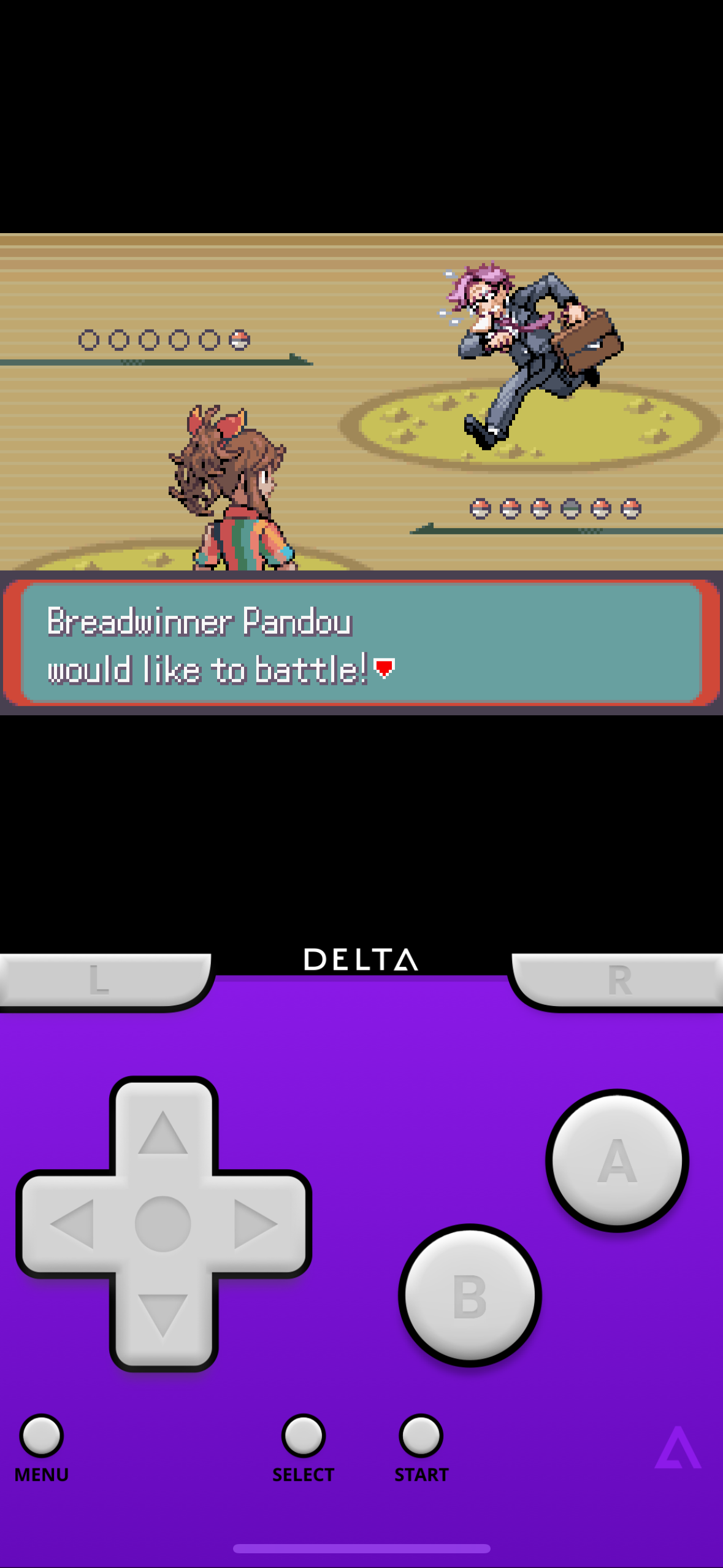Tap the D-pad up arrow
Image resolution: width=723 pixels, height=1568 pixels.
(163, 1132)
